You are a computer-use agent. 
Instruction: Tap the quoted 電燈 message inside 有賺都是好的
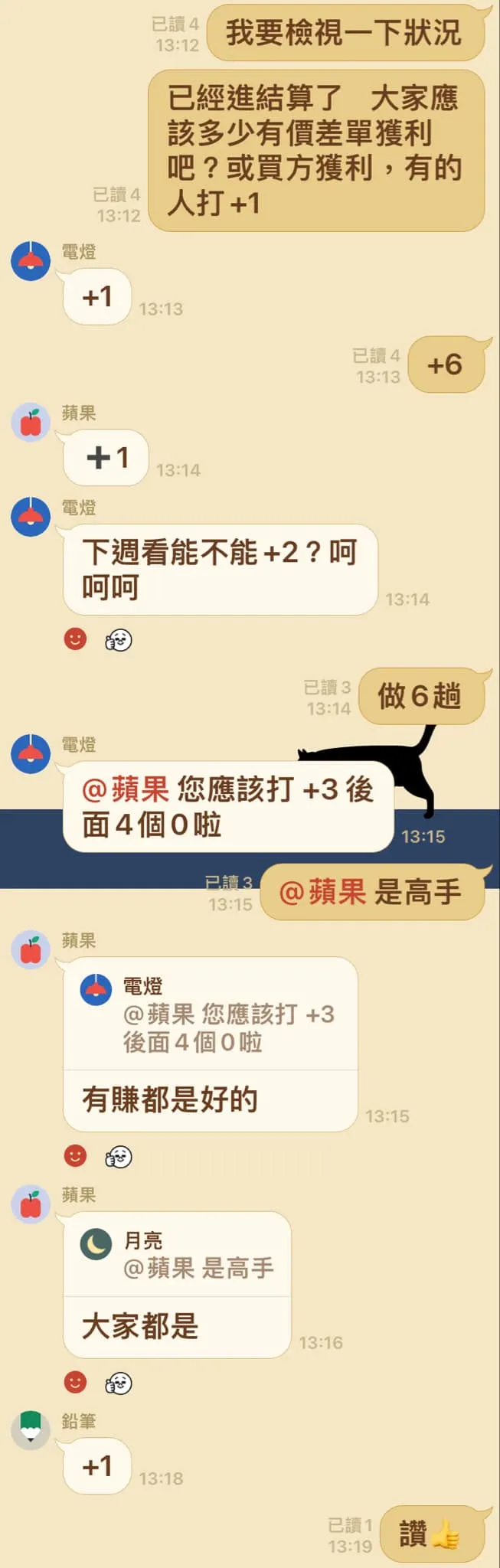[x=210, y=1014]
